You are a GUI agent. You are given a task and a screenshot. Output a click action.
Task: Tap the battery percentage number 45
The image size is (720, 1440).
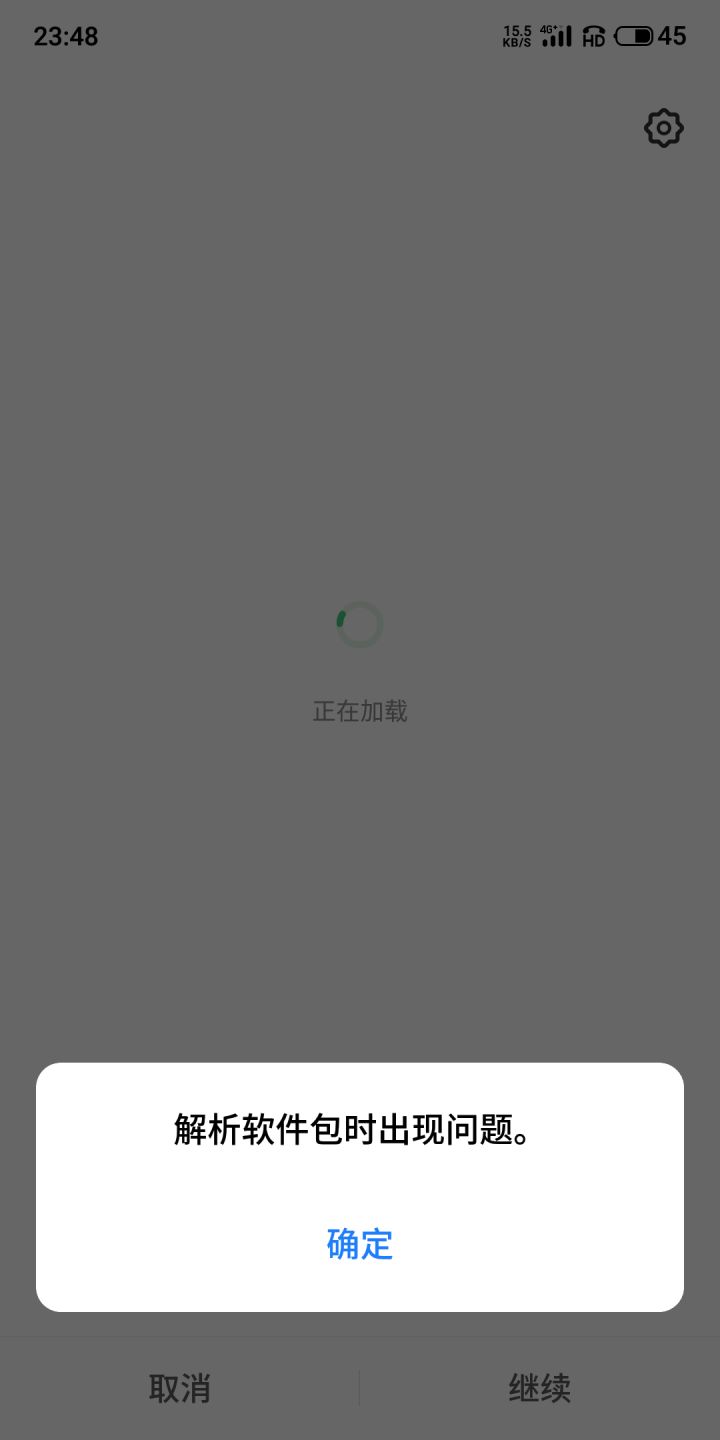point(671,37)
